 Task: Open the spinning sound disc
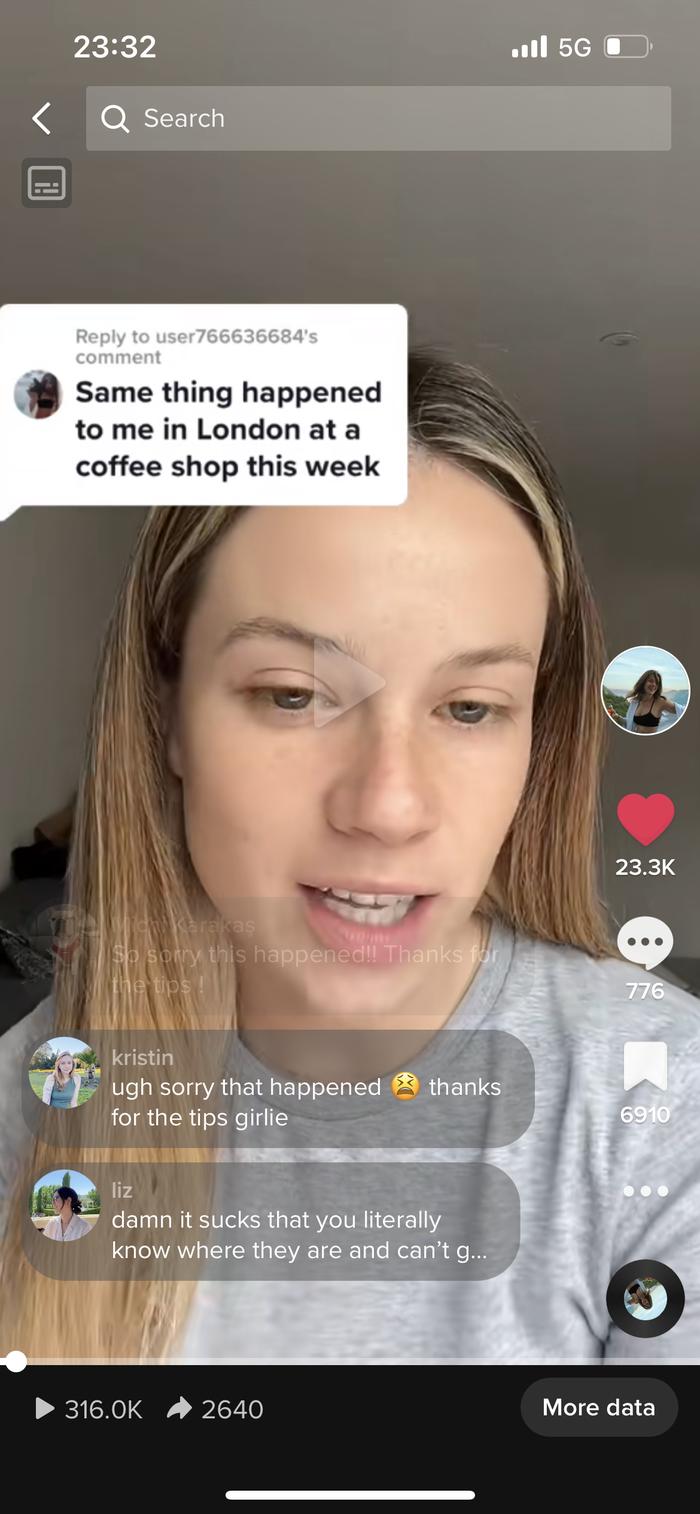click(645, 1298)
